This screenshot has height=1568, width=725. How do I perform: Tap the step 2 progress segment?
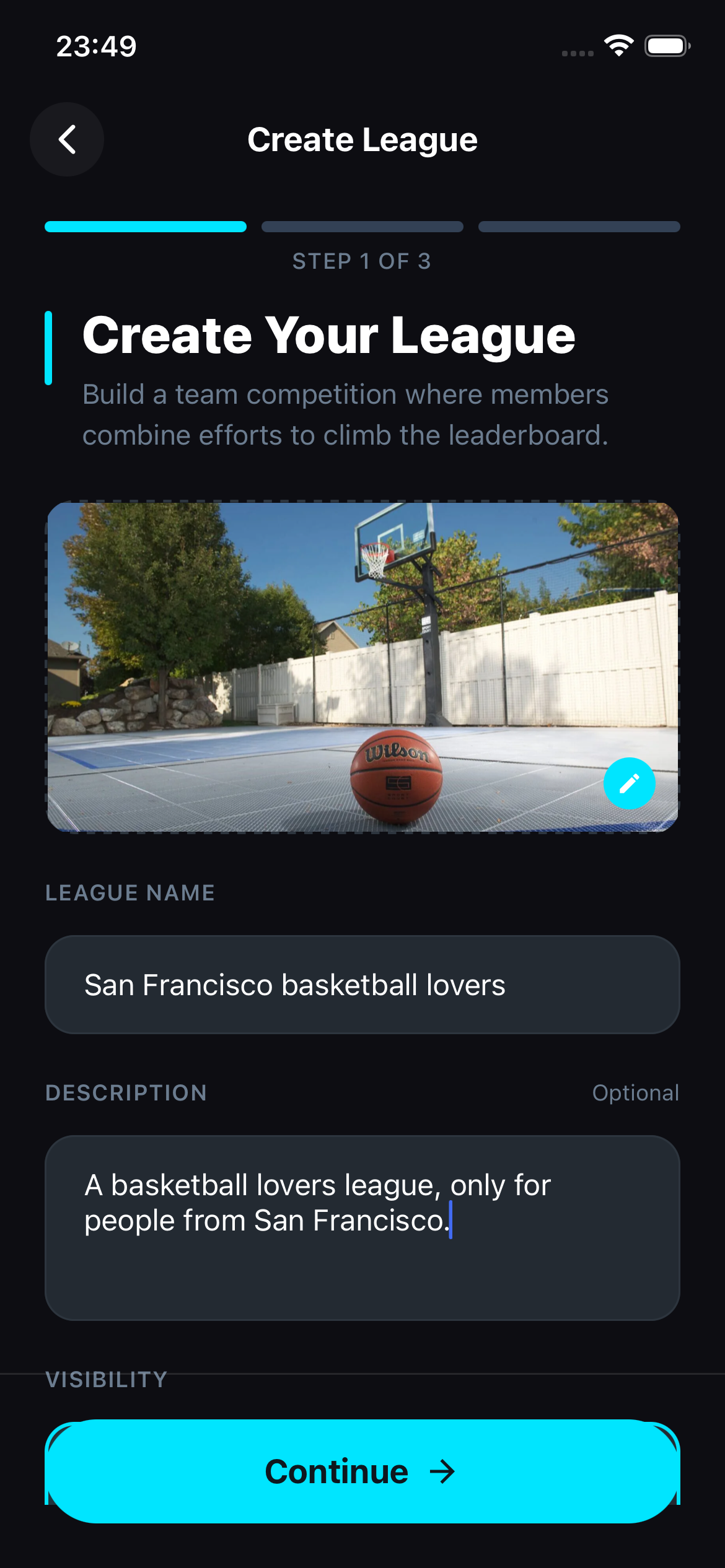click(x=362, y=227)
